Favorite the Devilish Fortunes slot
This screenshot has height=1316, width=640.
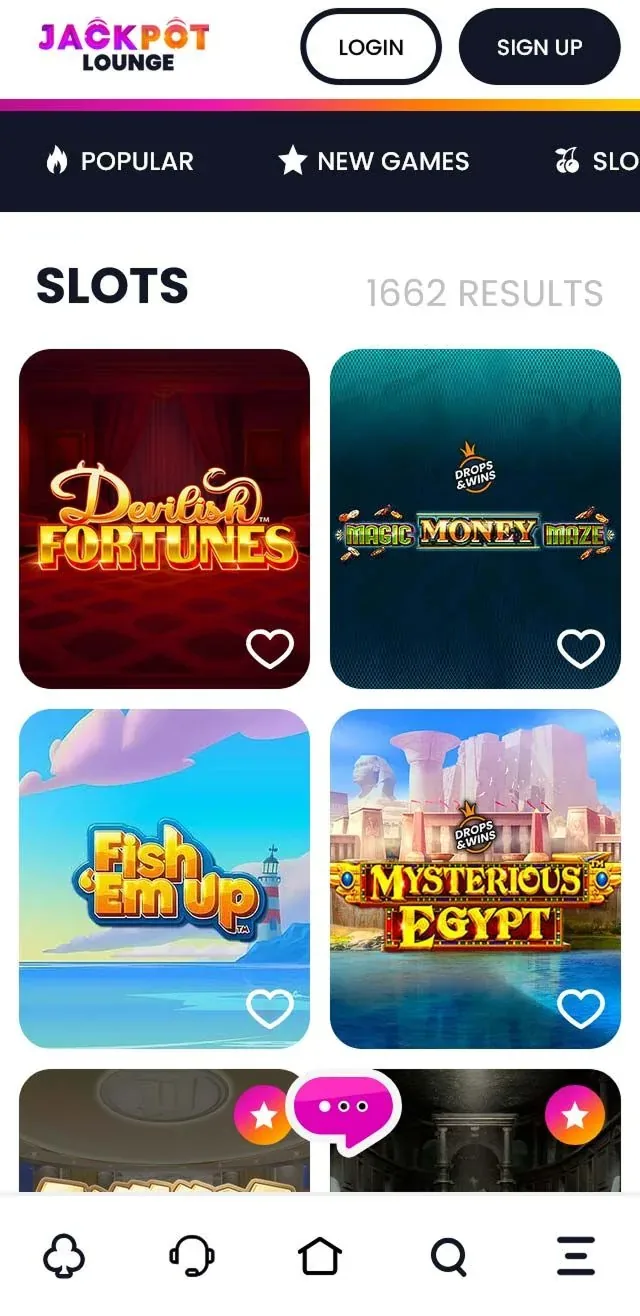[270, 650]
